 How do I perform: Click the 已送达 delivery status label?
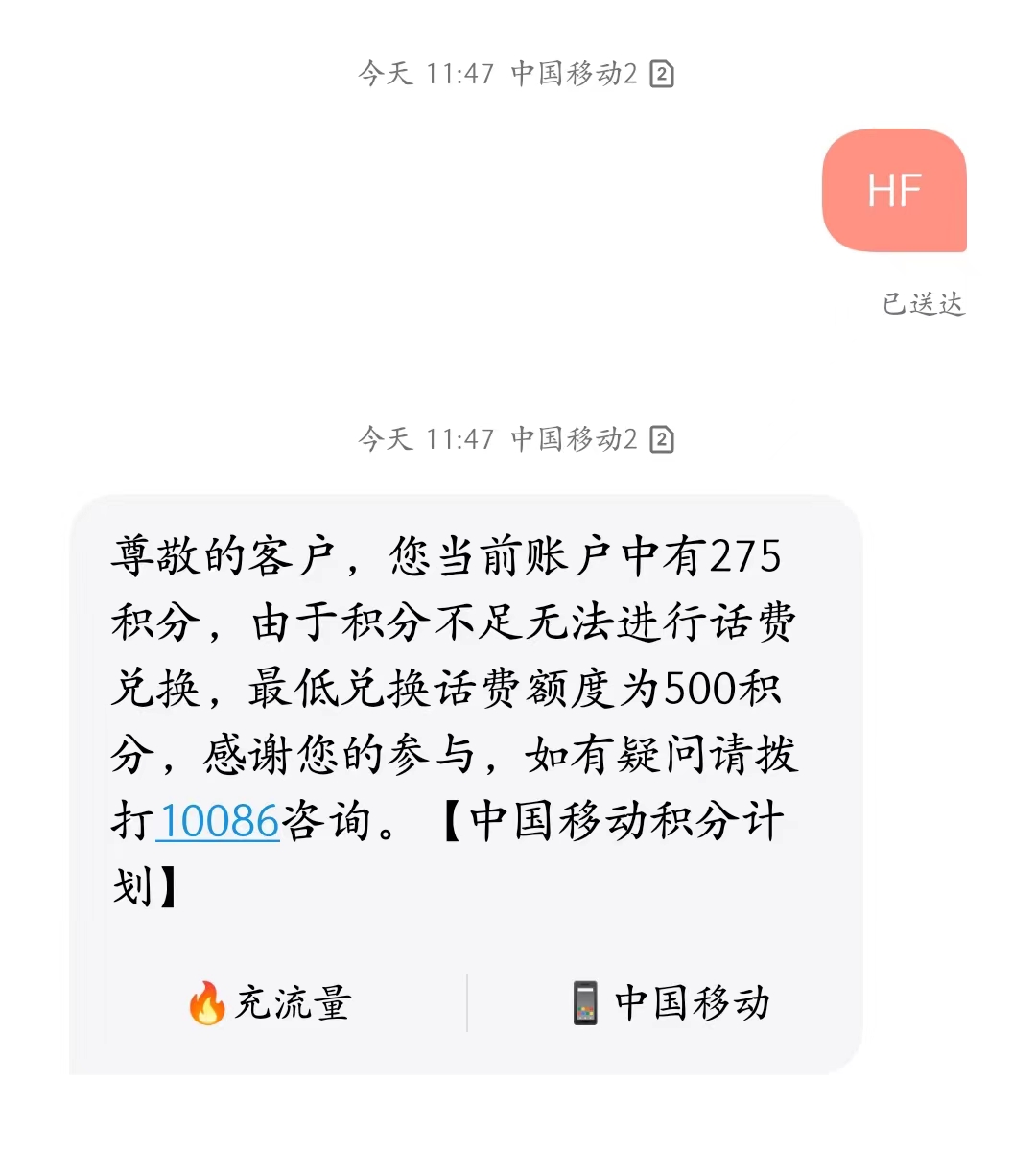click(x=924, y=305)
